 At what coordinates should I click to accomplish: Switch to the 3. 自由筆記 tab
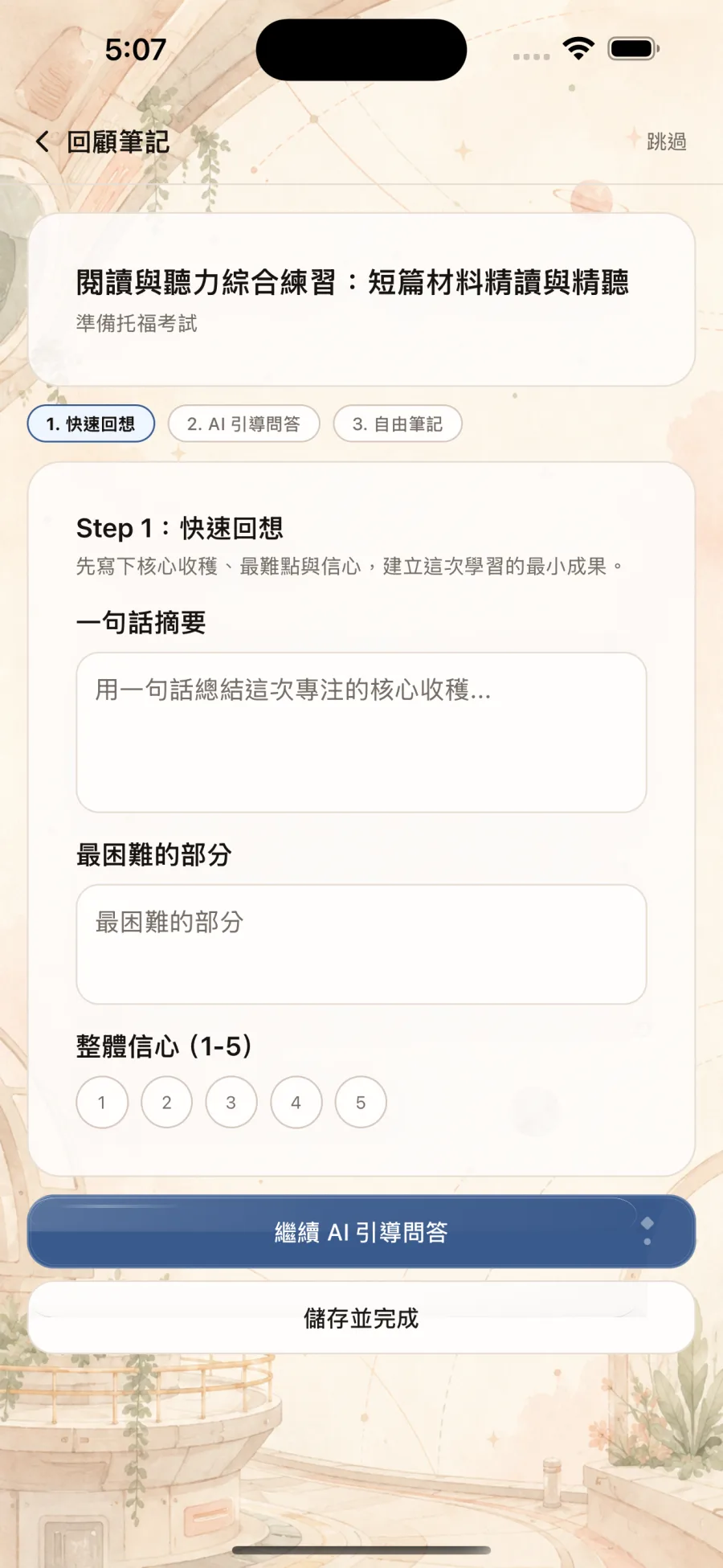398,424
